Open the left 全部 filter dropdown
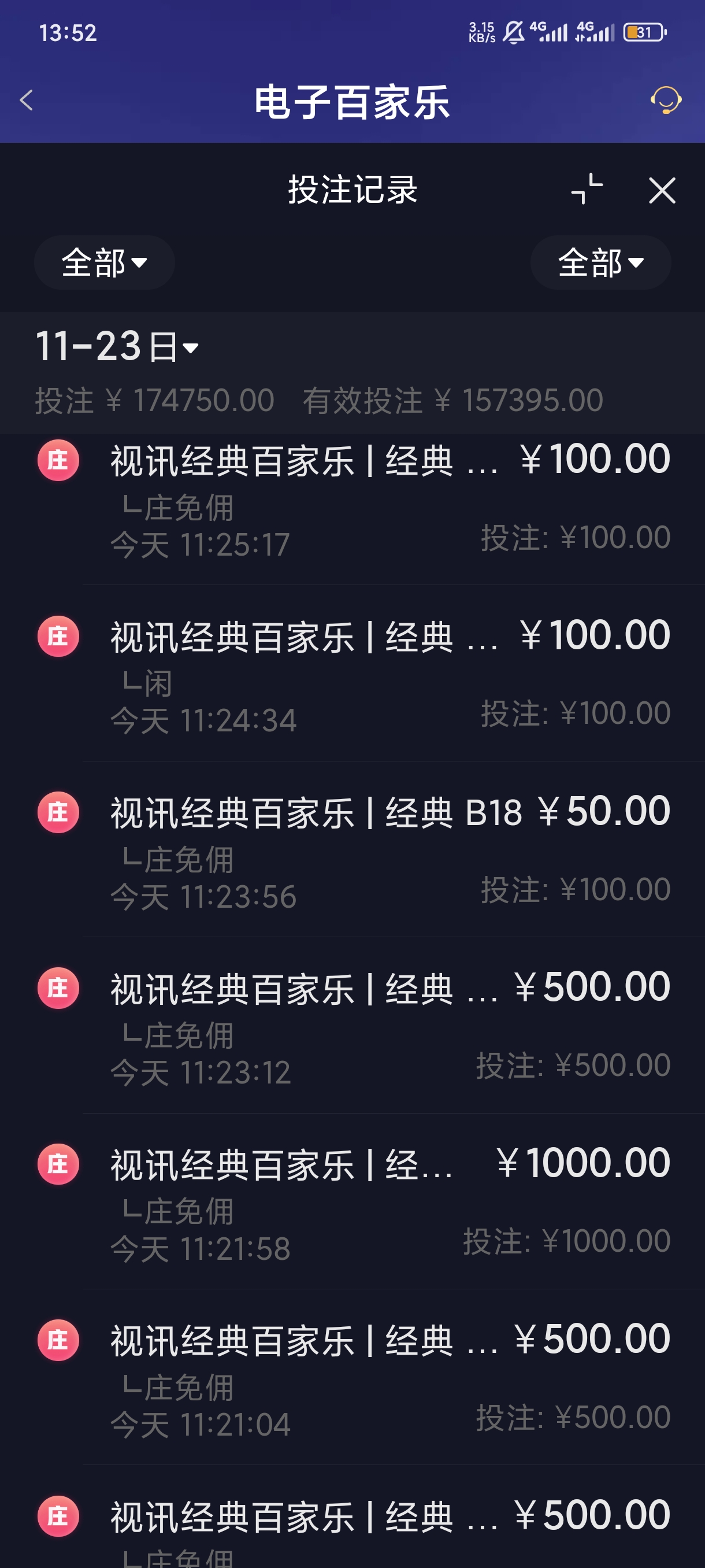Screen dimensions: 705x1568 104,262
